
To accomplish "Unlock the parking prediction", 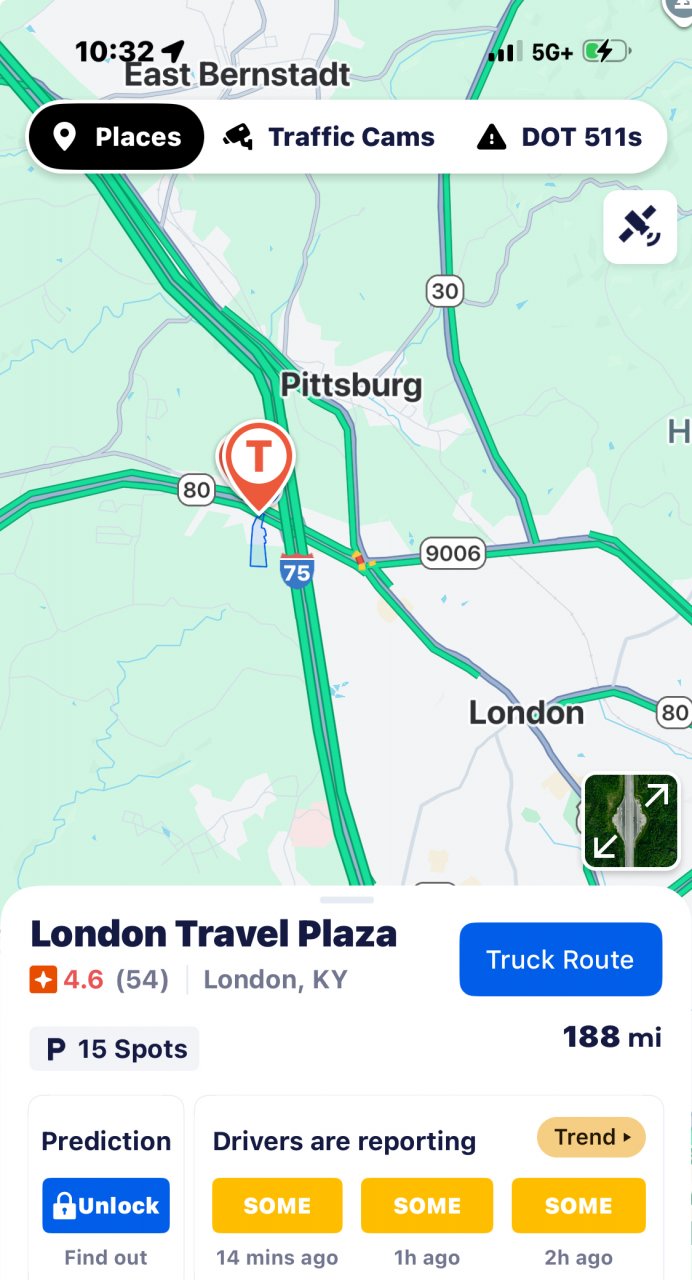I will coord(106,1205).
